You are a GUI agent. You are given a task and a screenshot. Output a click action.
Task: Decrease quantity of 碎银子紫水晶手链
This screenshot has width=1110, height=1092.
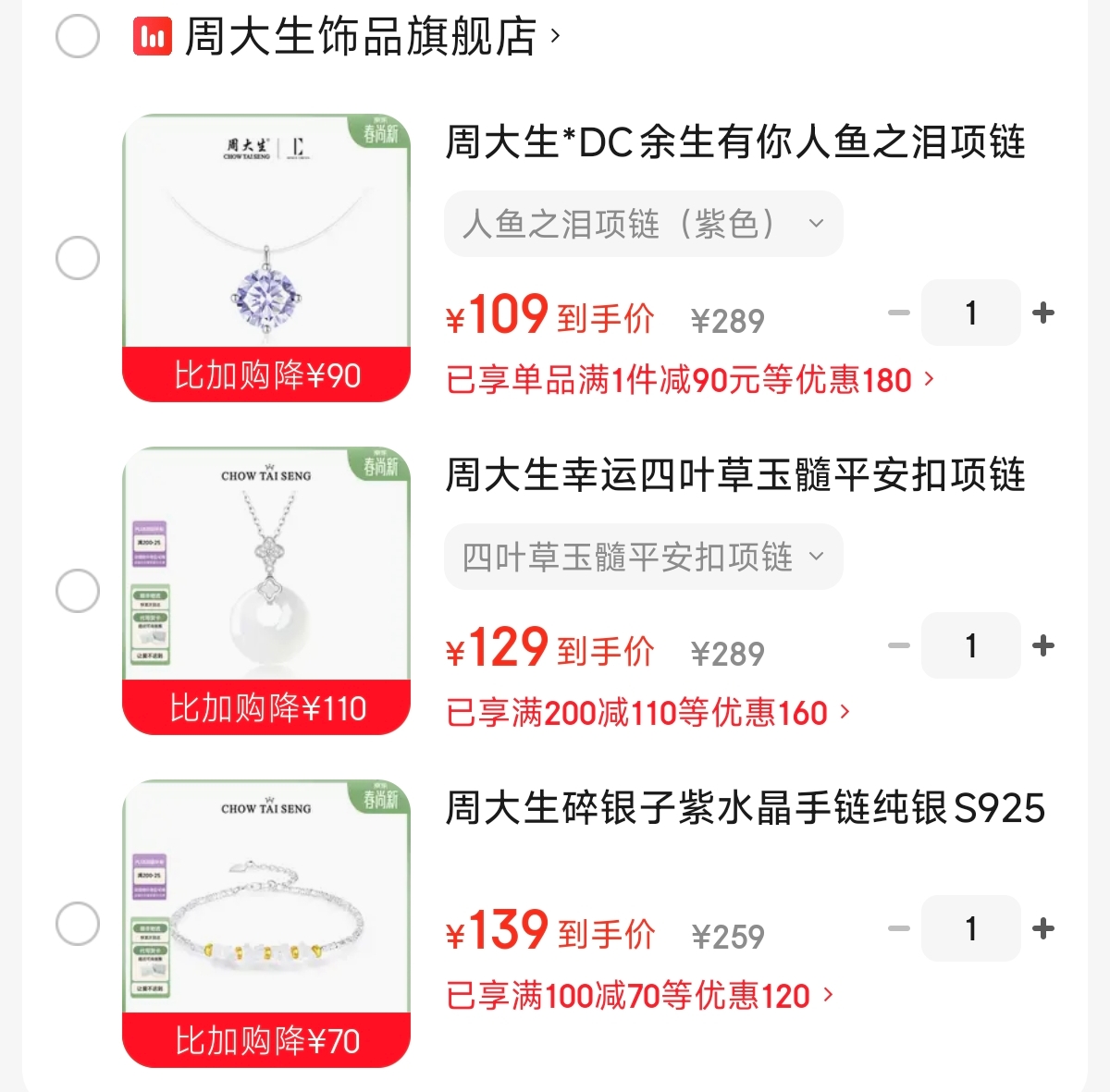(x=899, y=929)
